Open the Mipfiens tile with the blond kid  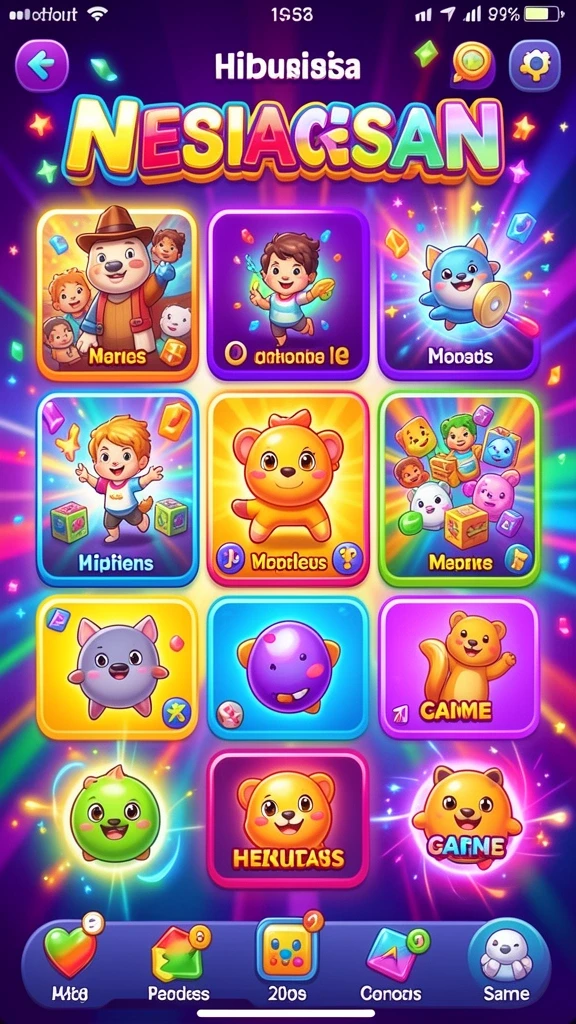coord(118,488)
